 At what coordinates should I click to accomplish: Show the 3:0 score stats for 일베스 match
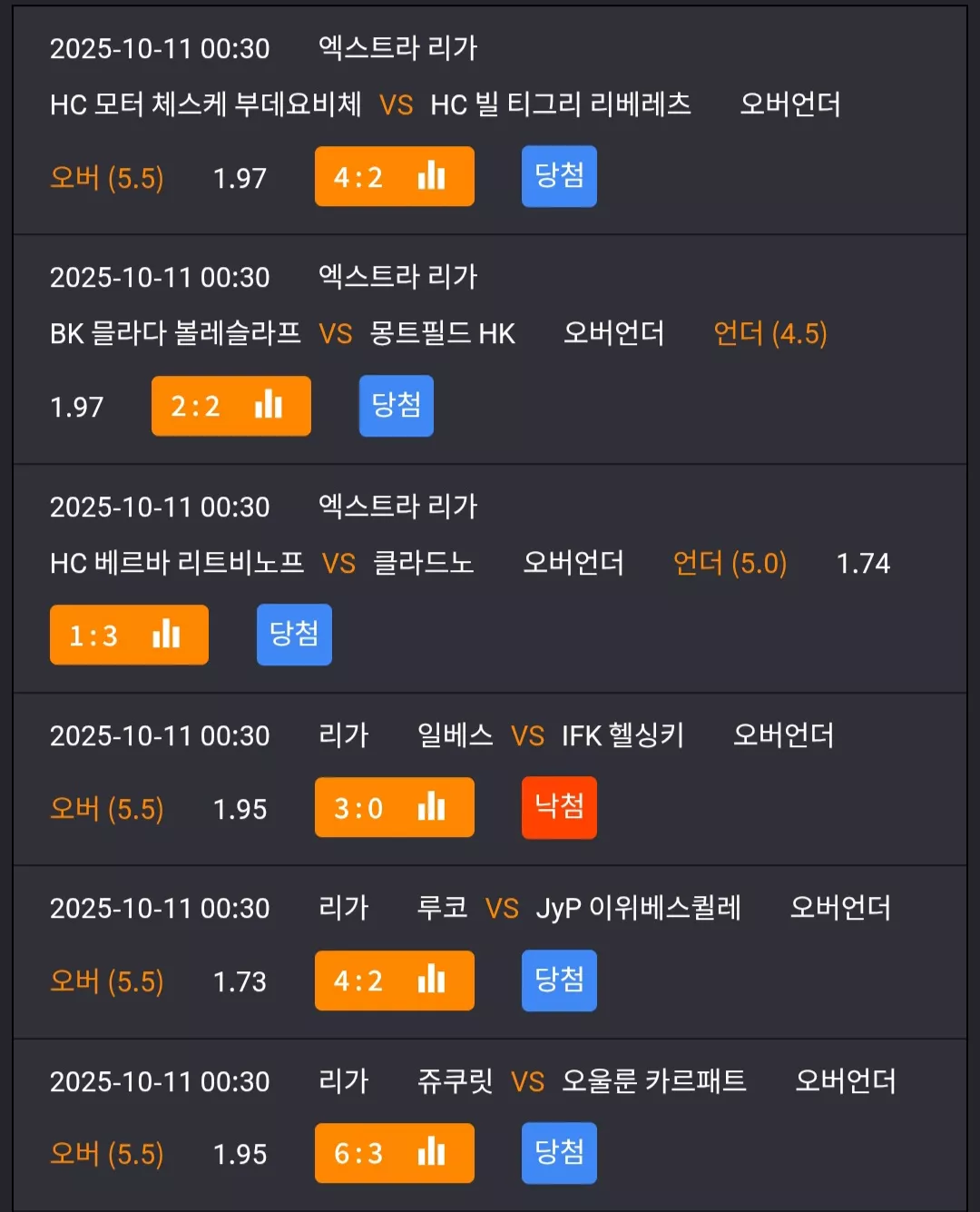click(x=394, y=807)
